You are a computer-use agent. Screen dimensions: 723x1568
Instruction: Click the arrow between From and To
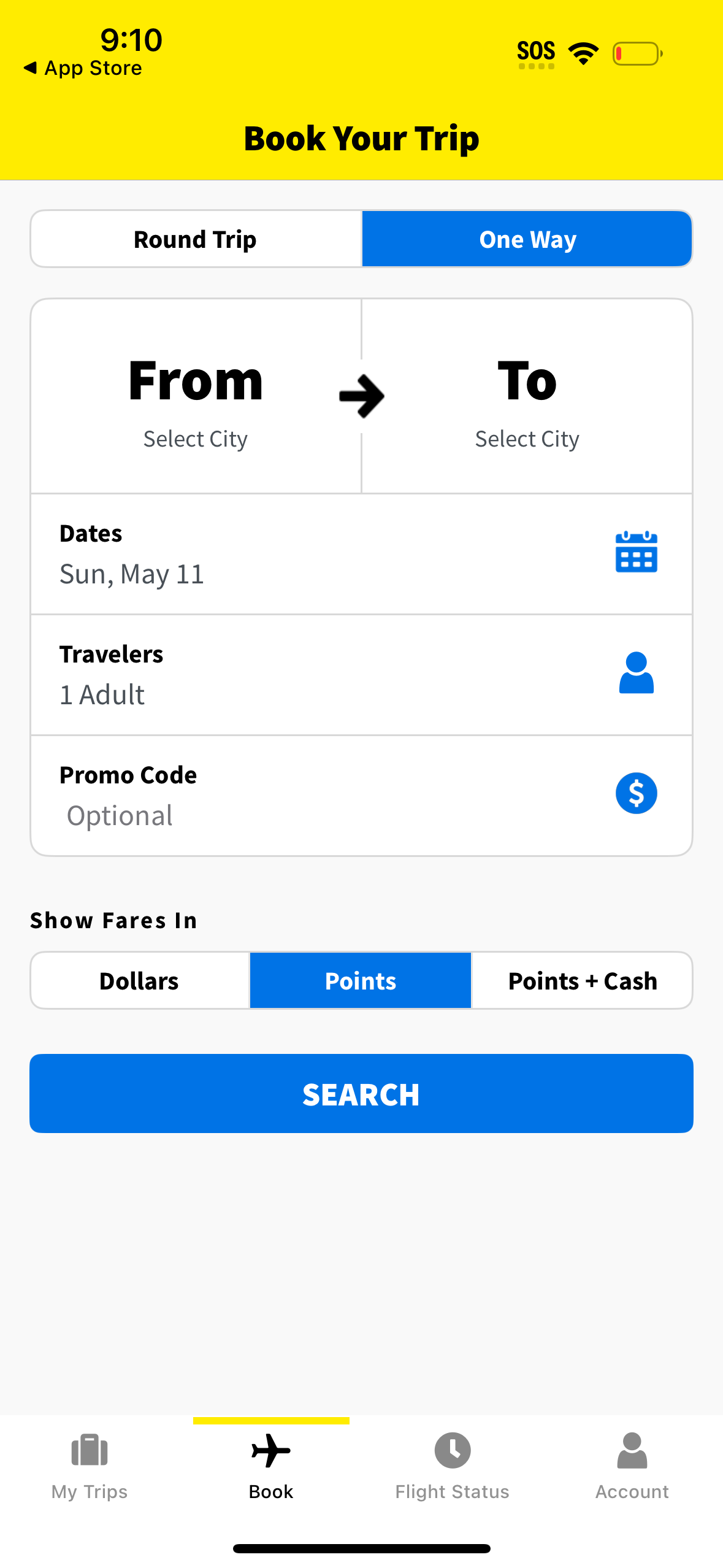click(361, 396)
